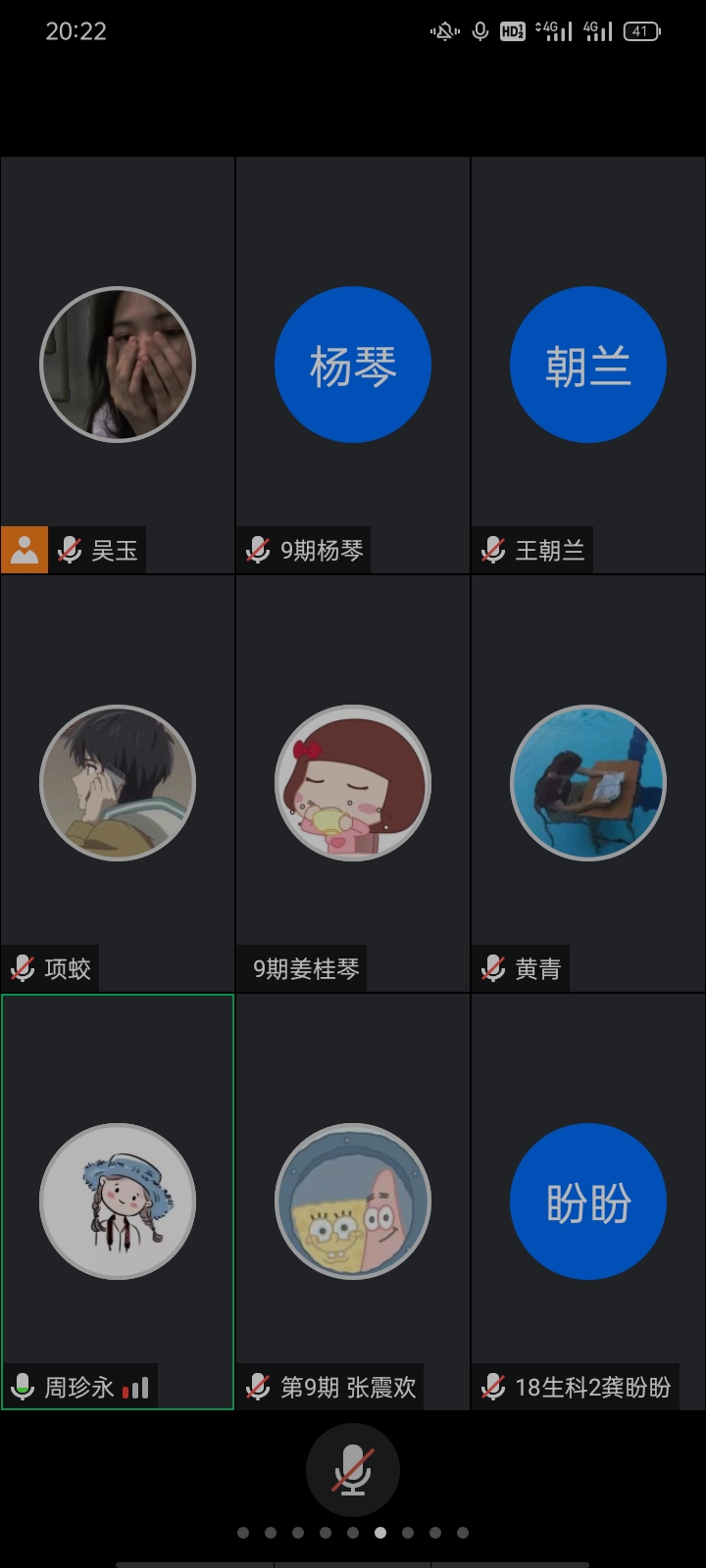Open 9期姜桂琴's participant tile

[353, 782]
